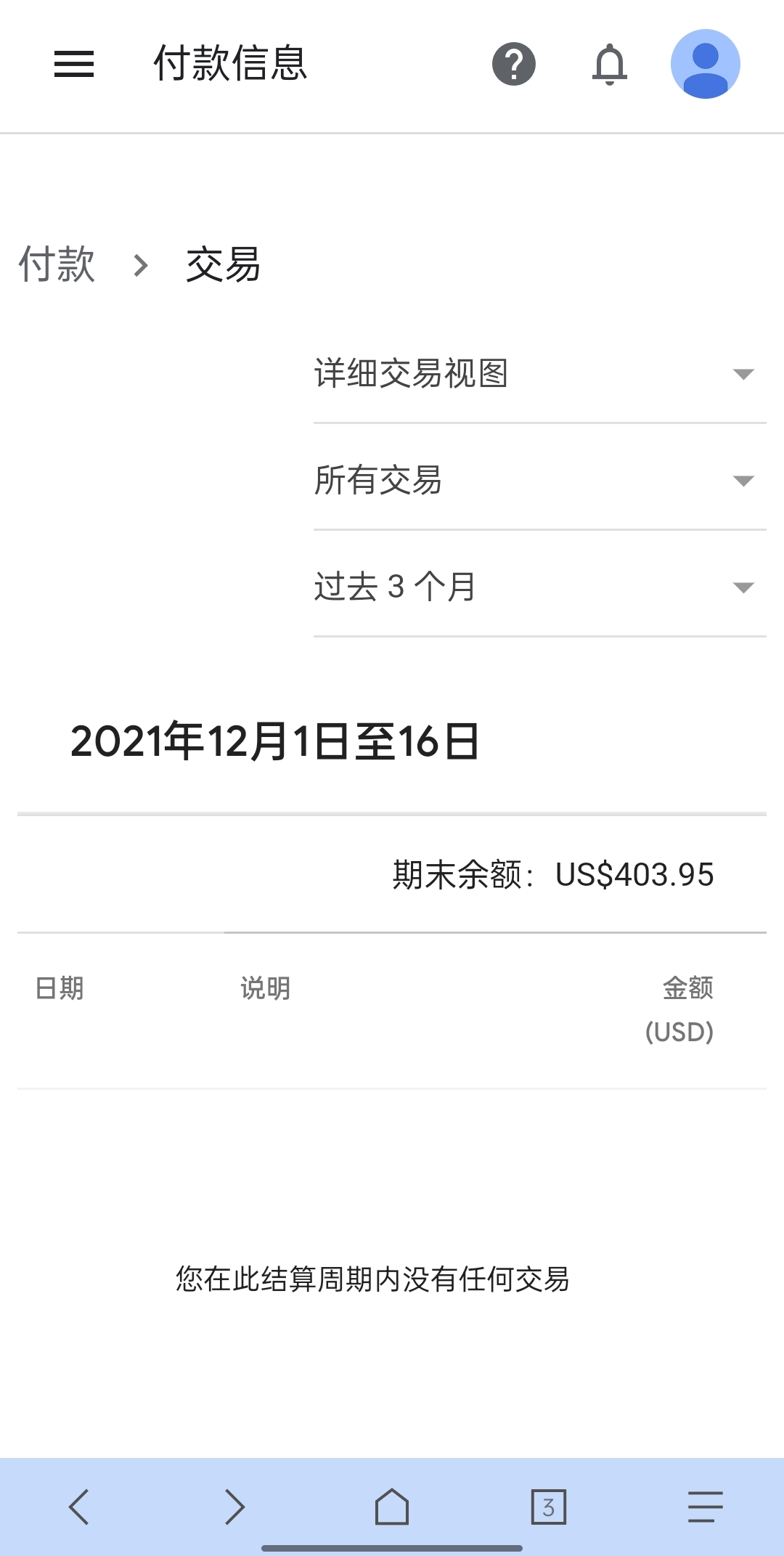
Task: Expand the 详细交易视图 dropdown
Action: coord(539,374)
